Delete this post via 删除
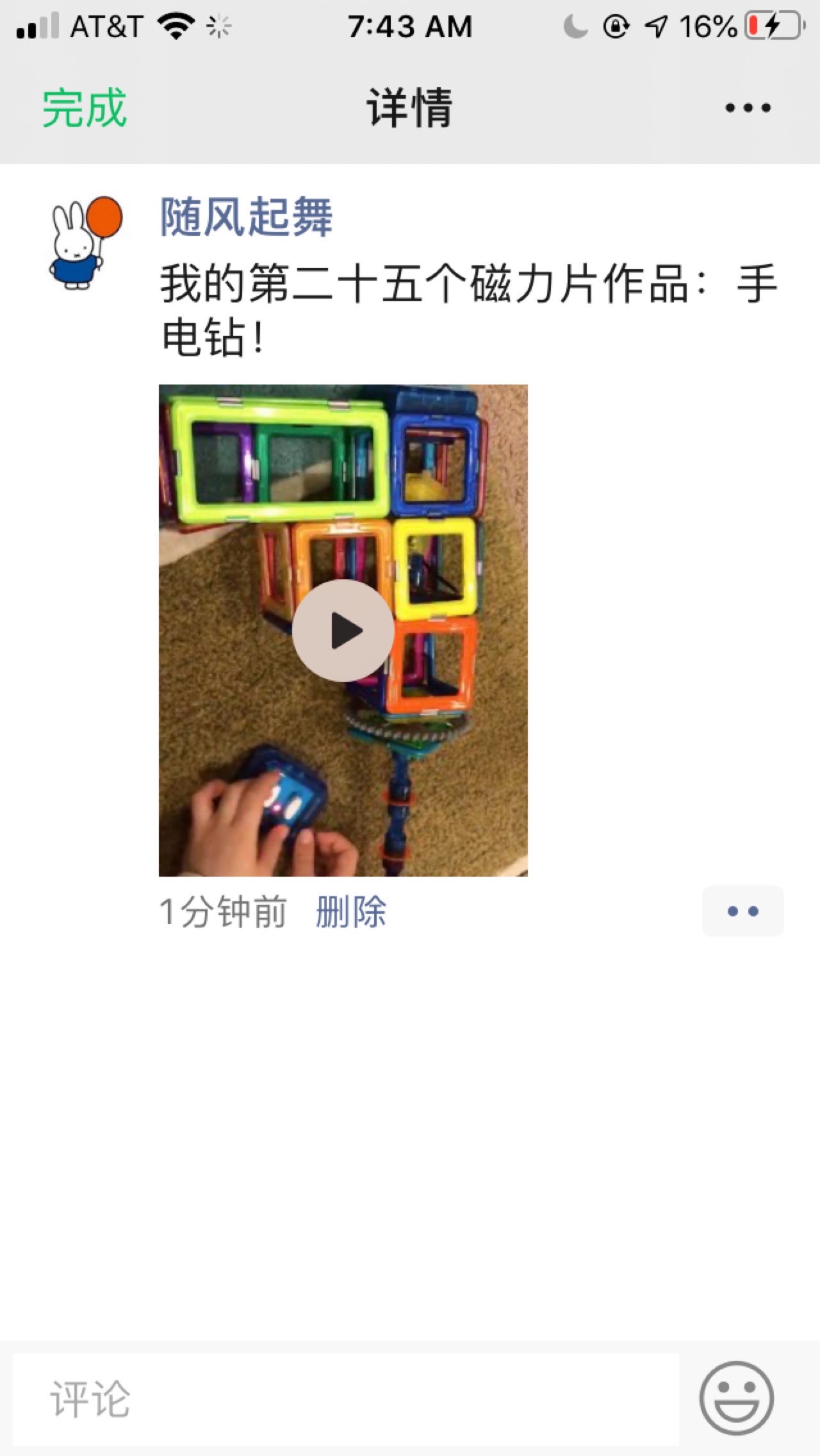 pyautogui.click(x=350, y=911)
